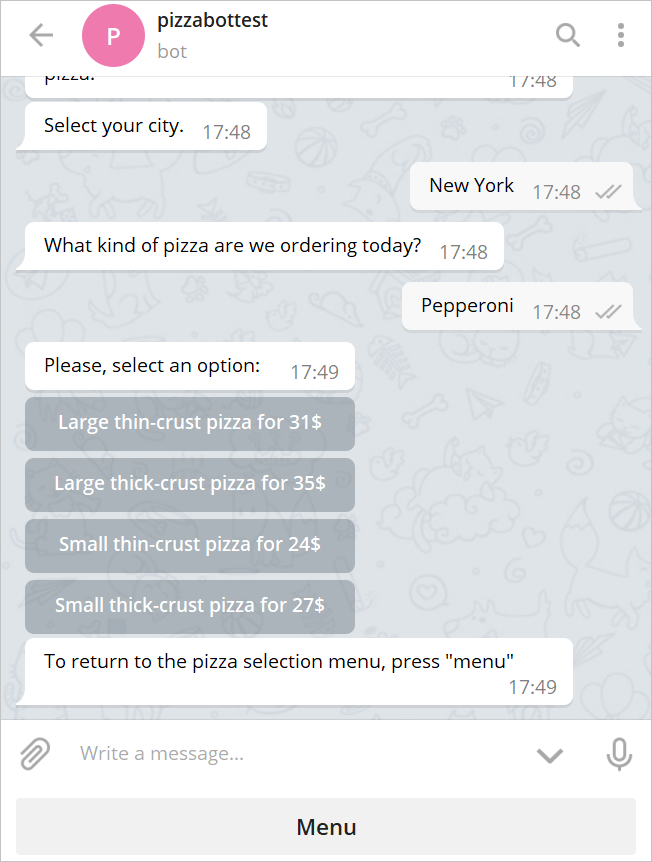Search within this chat
Viewport: 652px width, 862px height.
coord(567,36)
